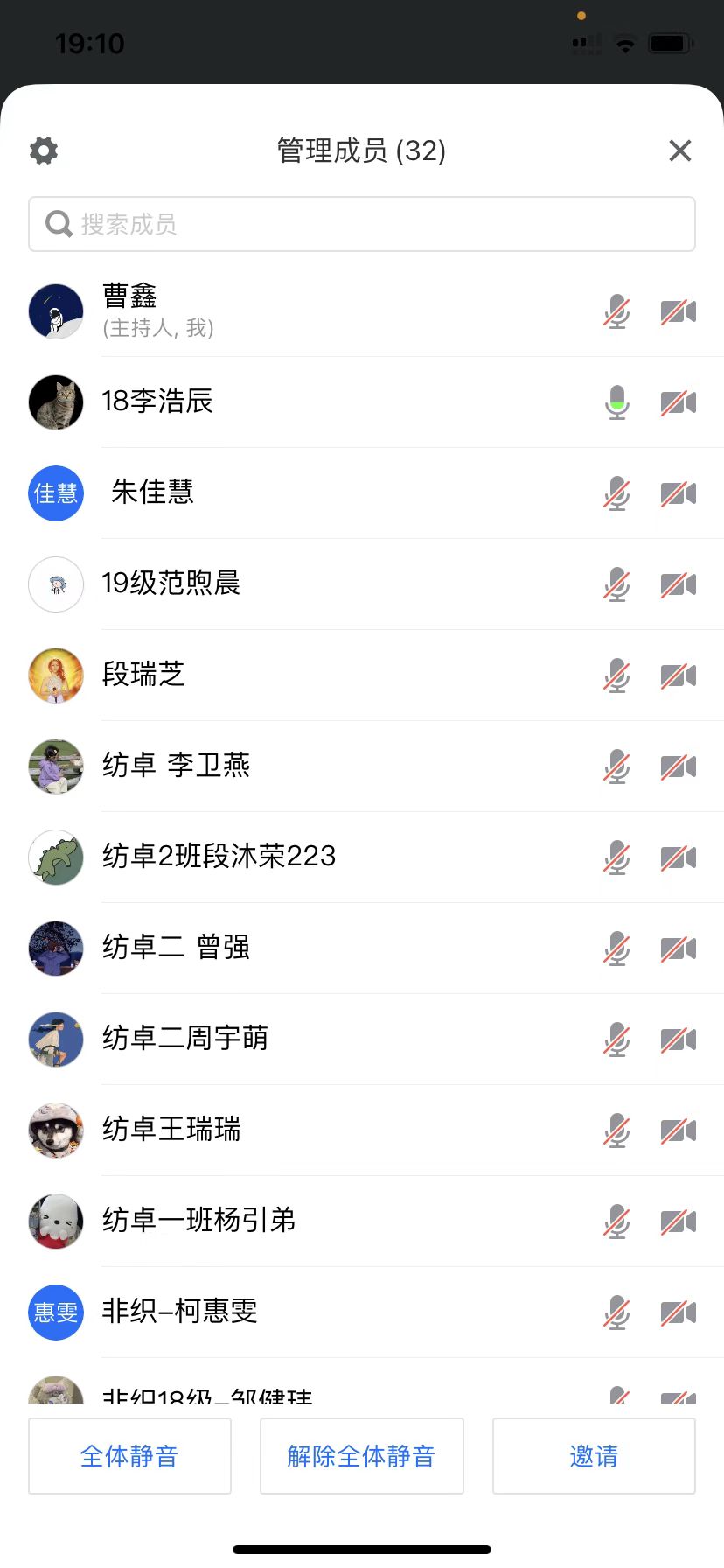Tap the microphone icon for 朱佳慧
This screenshot has height=1568, width=724.
pos(617,493)
